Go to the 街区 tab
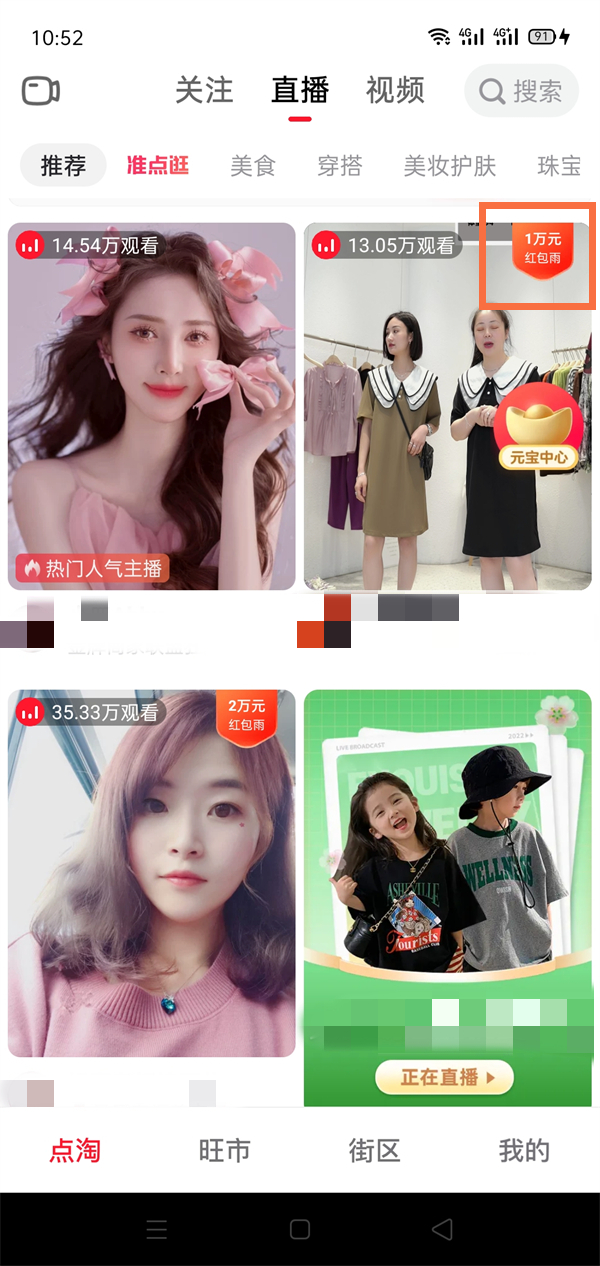Screen dimensions: 600x1266 (x=374, y=1151)
